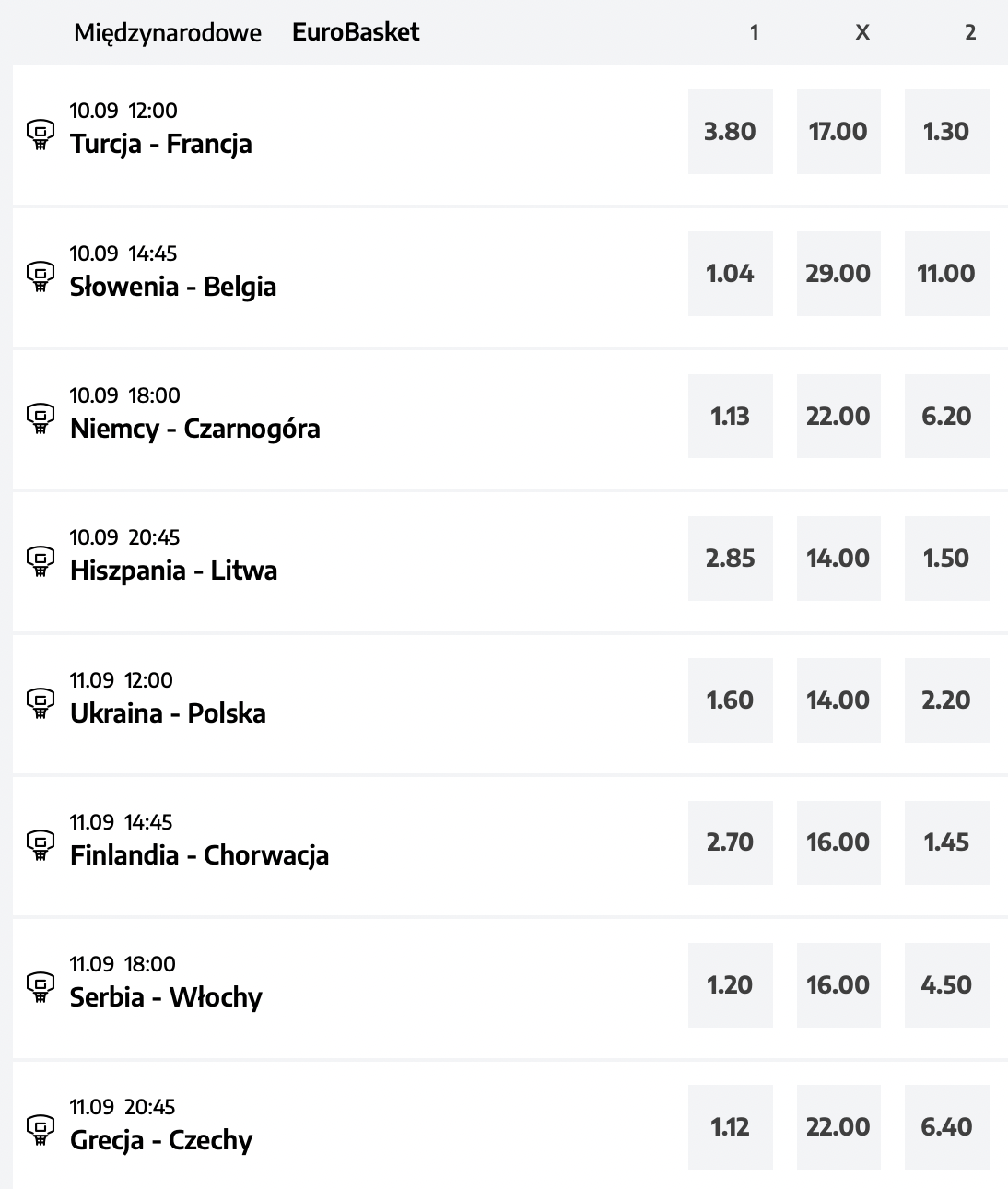Click the basketball icon beside Grecja - Czechy
1008x1189 pixels.
pyautogui.click(x=41, y=1128)
